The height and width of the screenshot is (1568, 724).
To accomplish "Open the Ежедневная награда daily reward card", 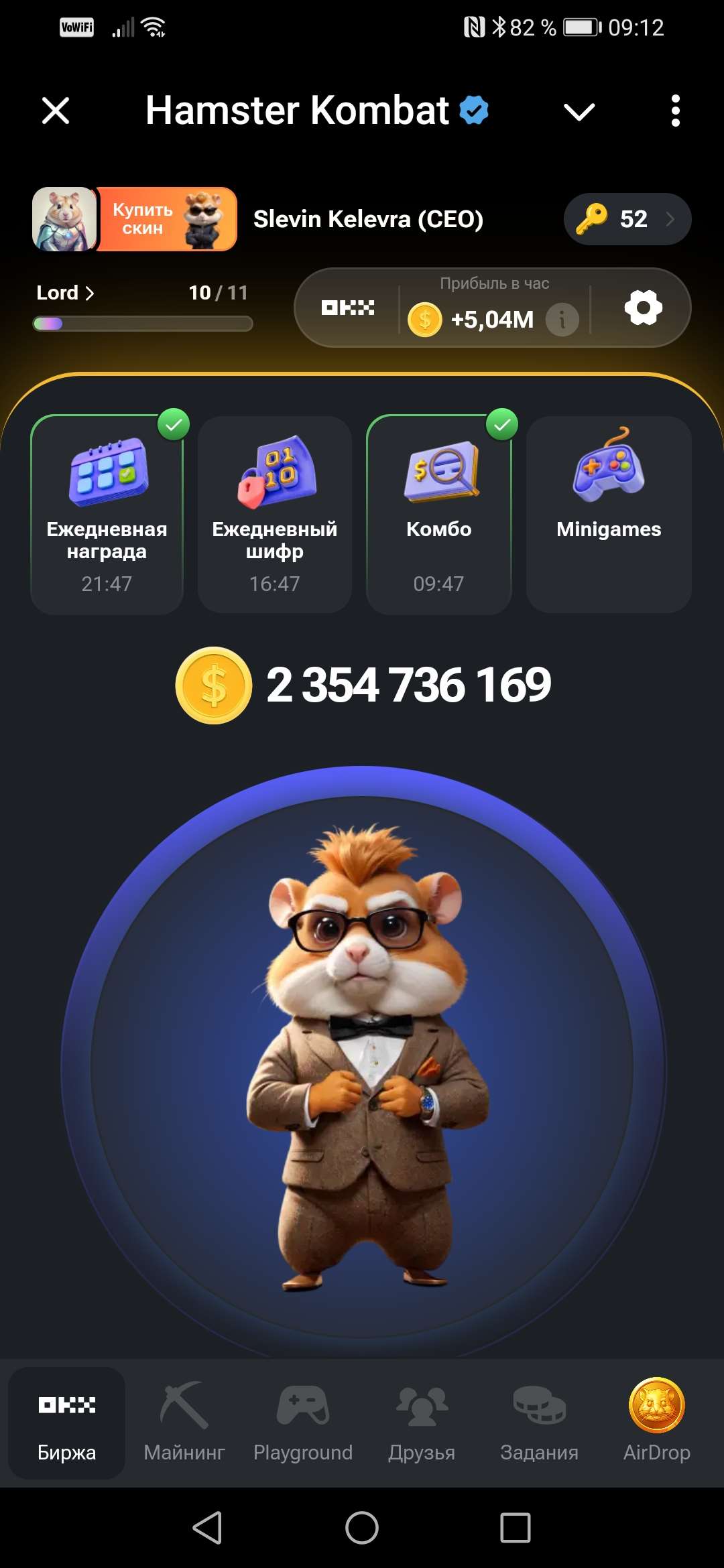I will click(107, 509).
